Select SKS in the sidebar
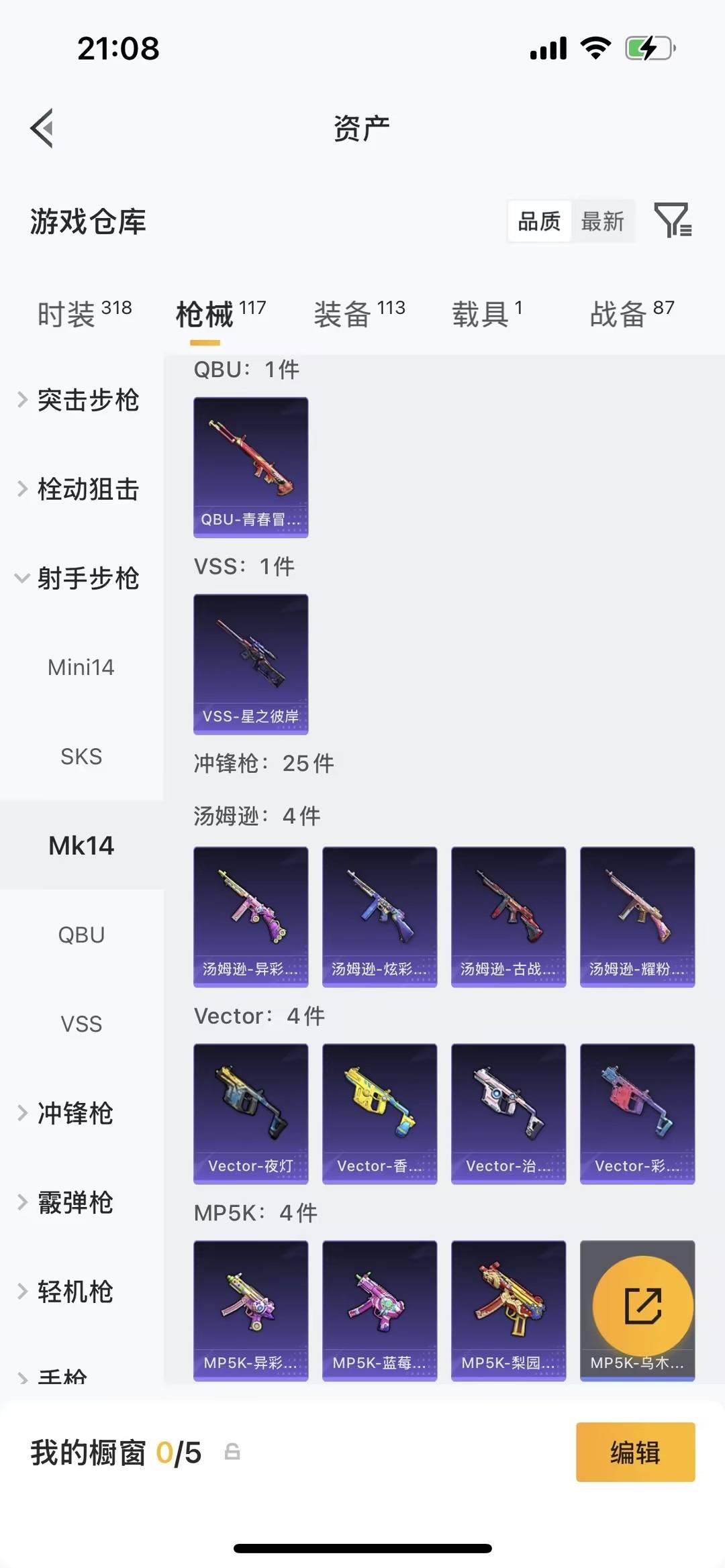 [x=81, y=756]
